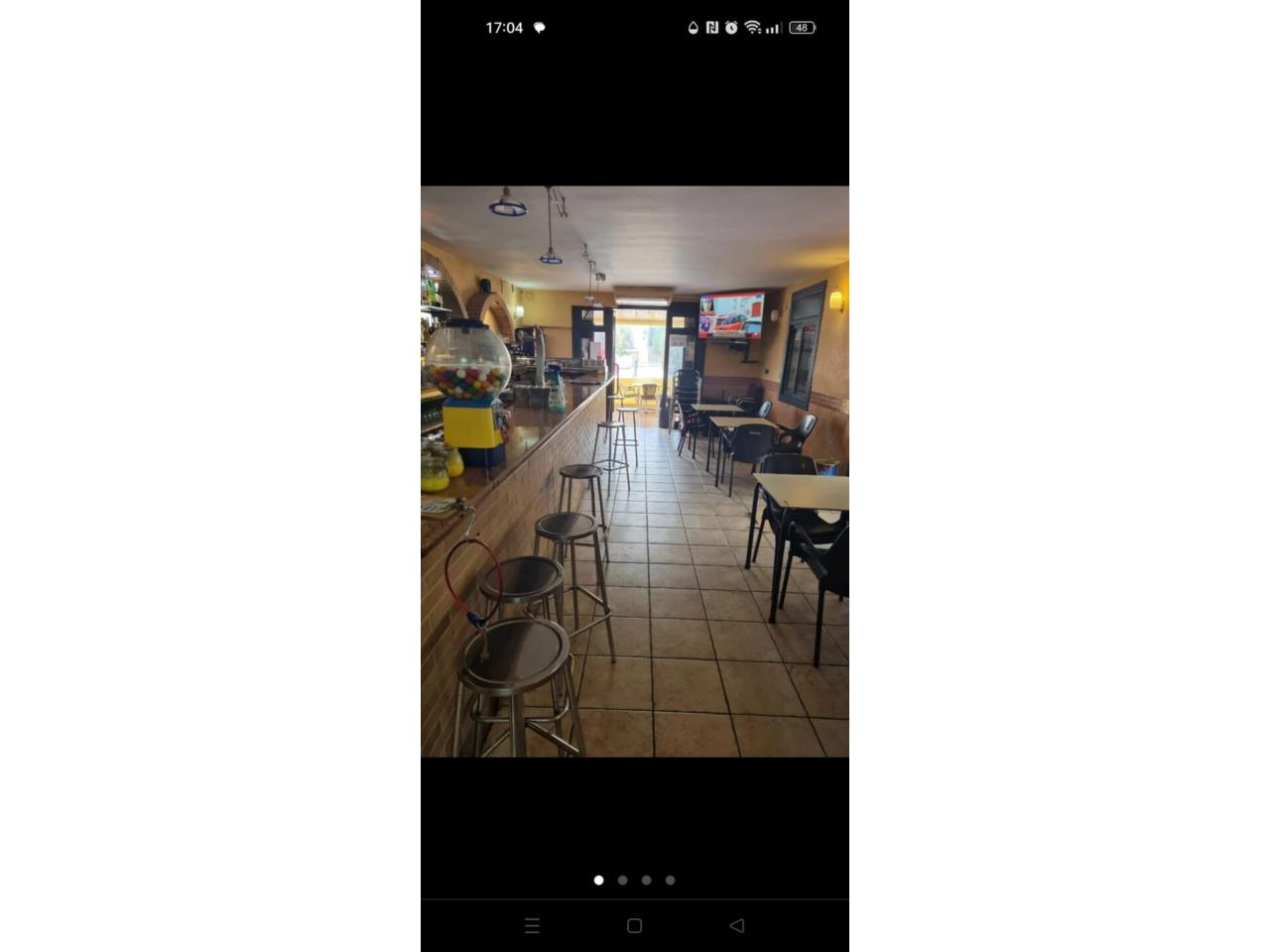Jump to the third photo page dot
Image resolution: width=1270 pixels, height=952 pixels.
point(646,880)
